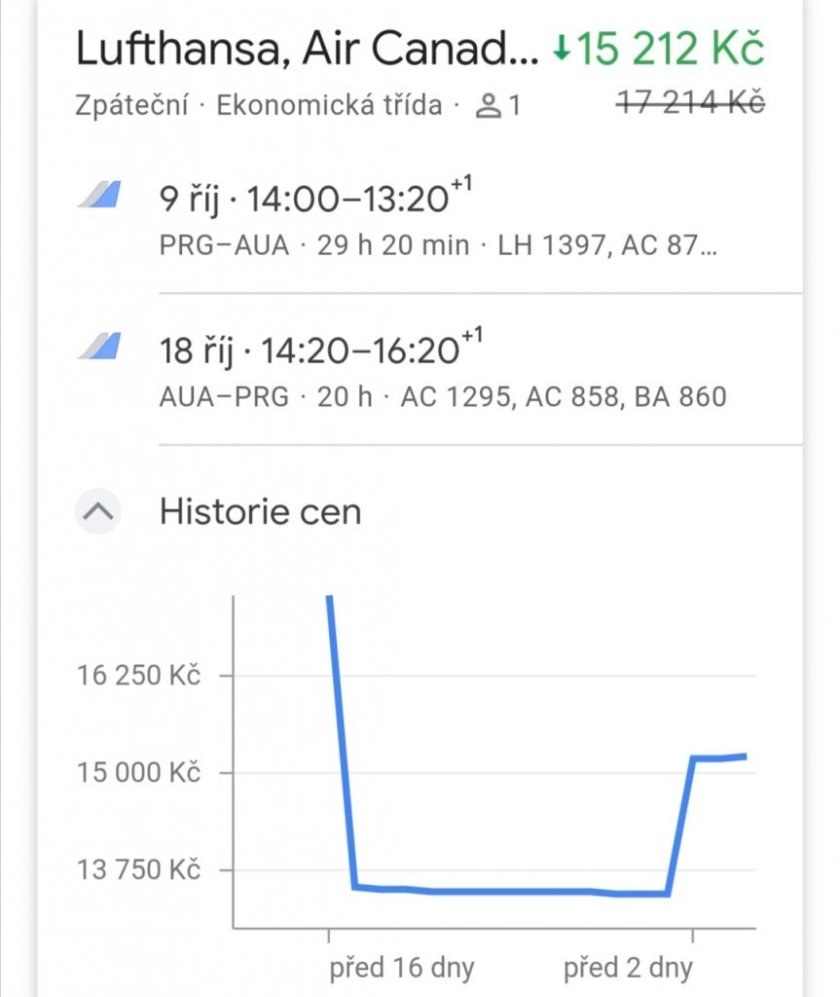View return flight AUA–PRG on 18 říj
Image resolution: width=840 pixels, height=997 pixels.
(442, 372)
